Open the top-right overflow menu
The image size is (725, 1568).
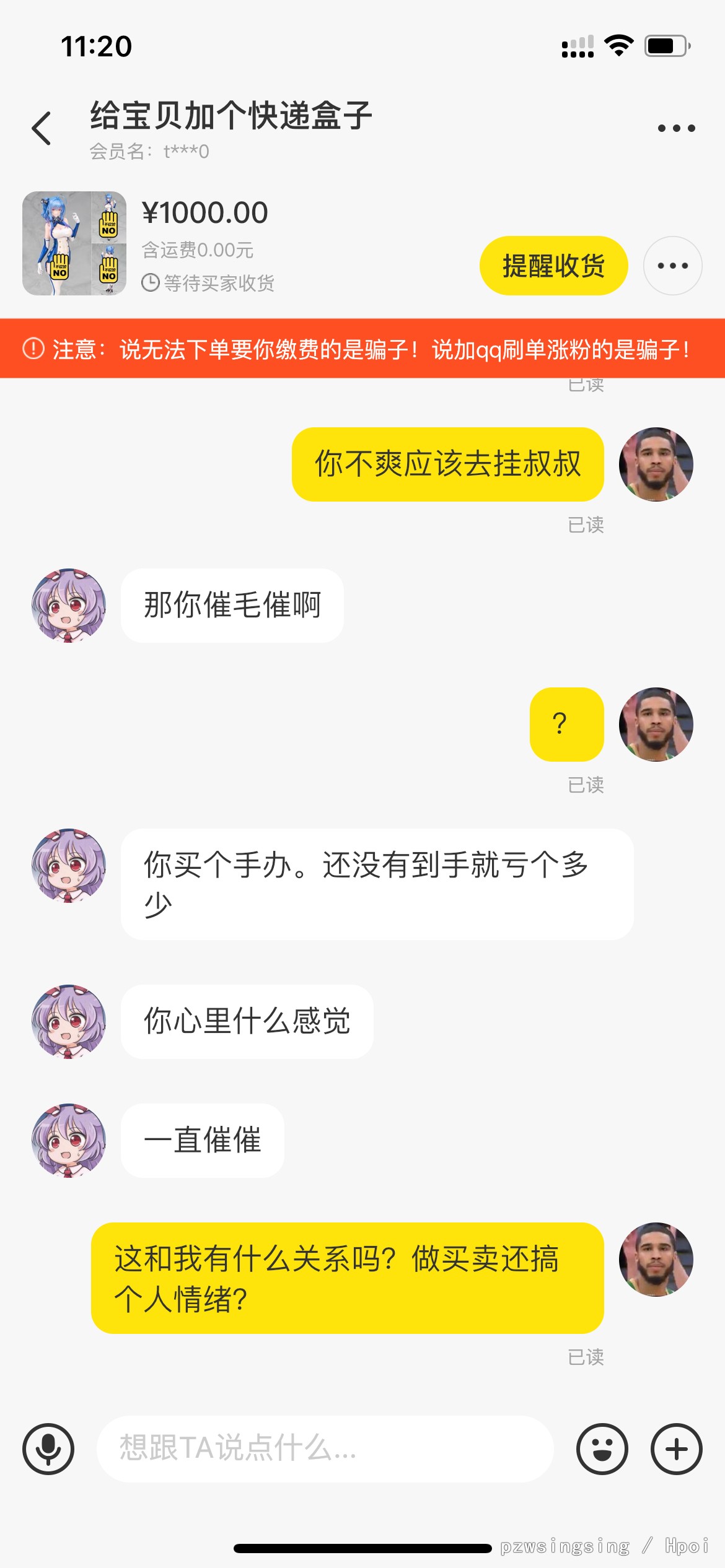pos(676,128)
